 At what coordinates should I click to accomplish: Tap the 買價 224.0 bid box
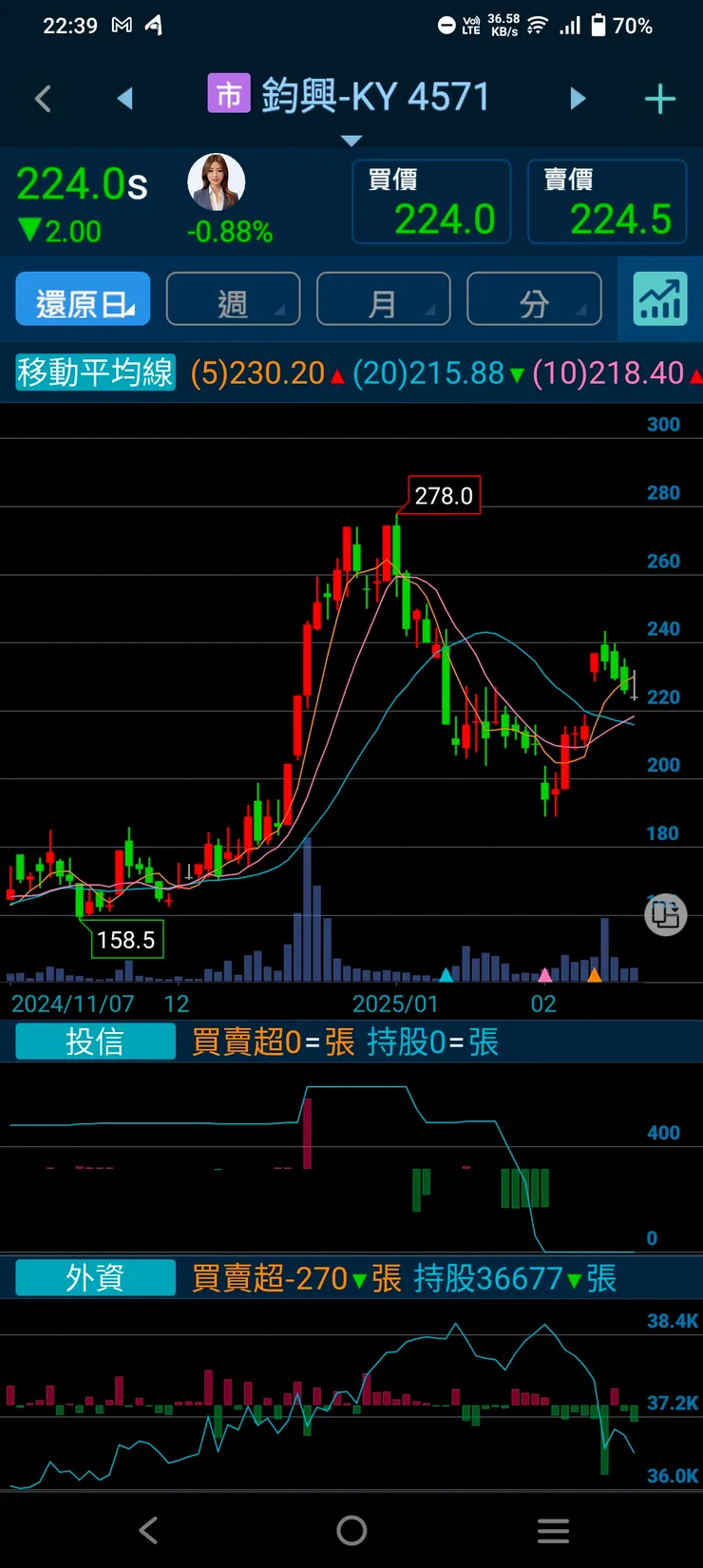click(x=431, y=201)
